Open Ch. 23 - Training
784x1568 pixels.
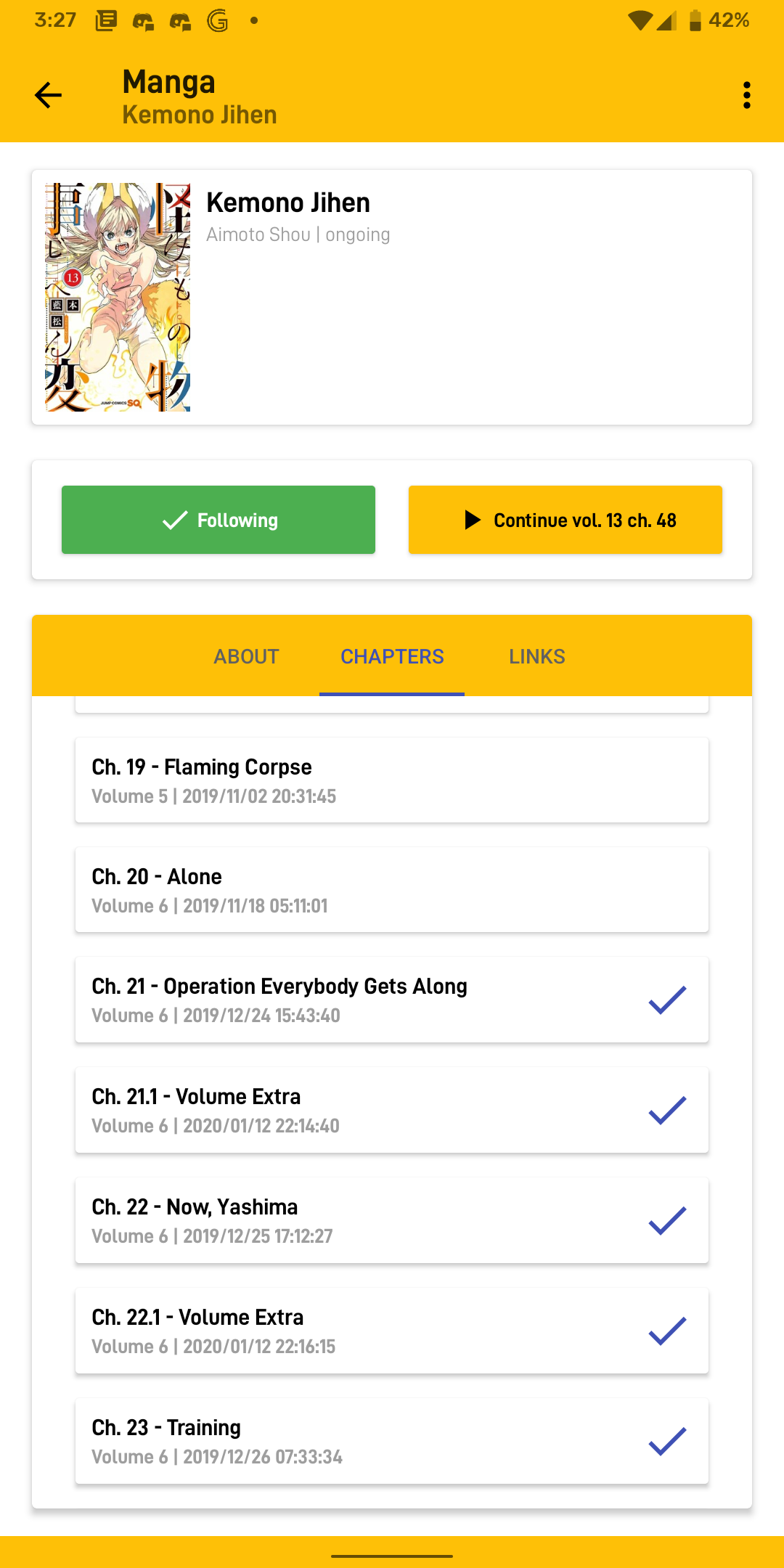pyautogui.click(x=392, y=1441)
